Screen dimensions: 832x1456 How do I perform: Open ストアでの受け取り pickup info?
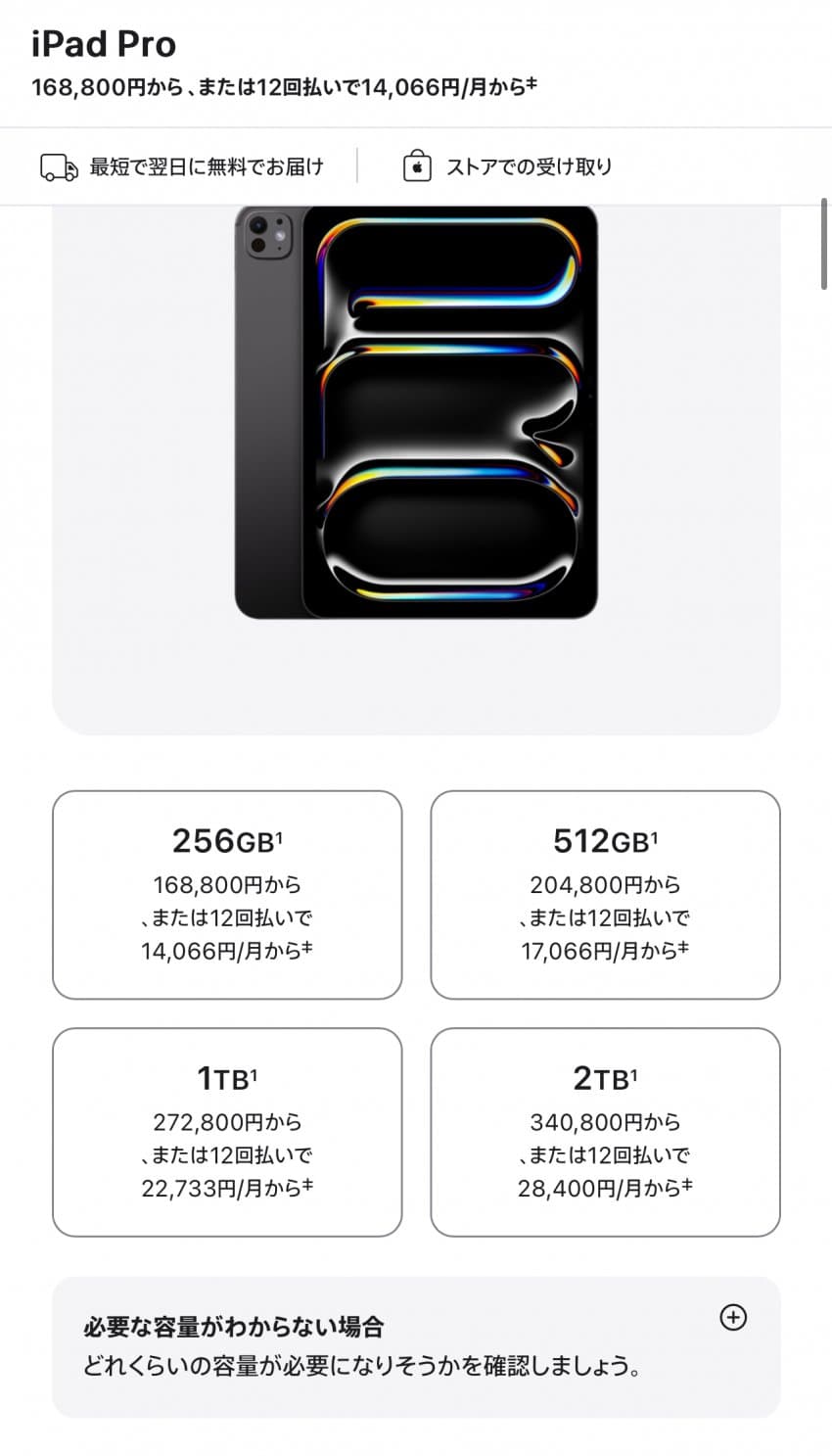point(508,166)
